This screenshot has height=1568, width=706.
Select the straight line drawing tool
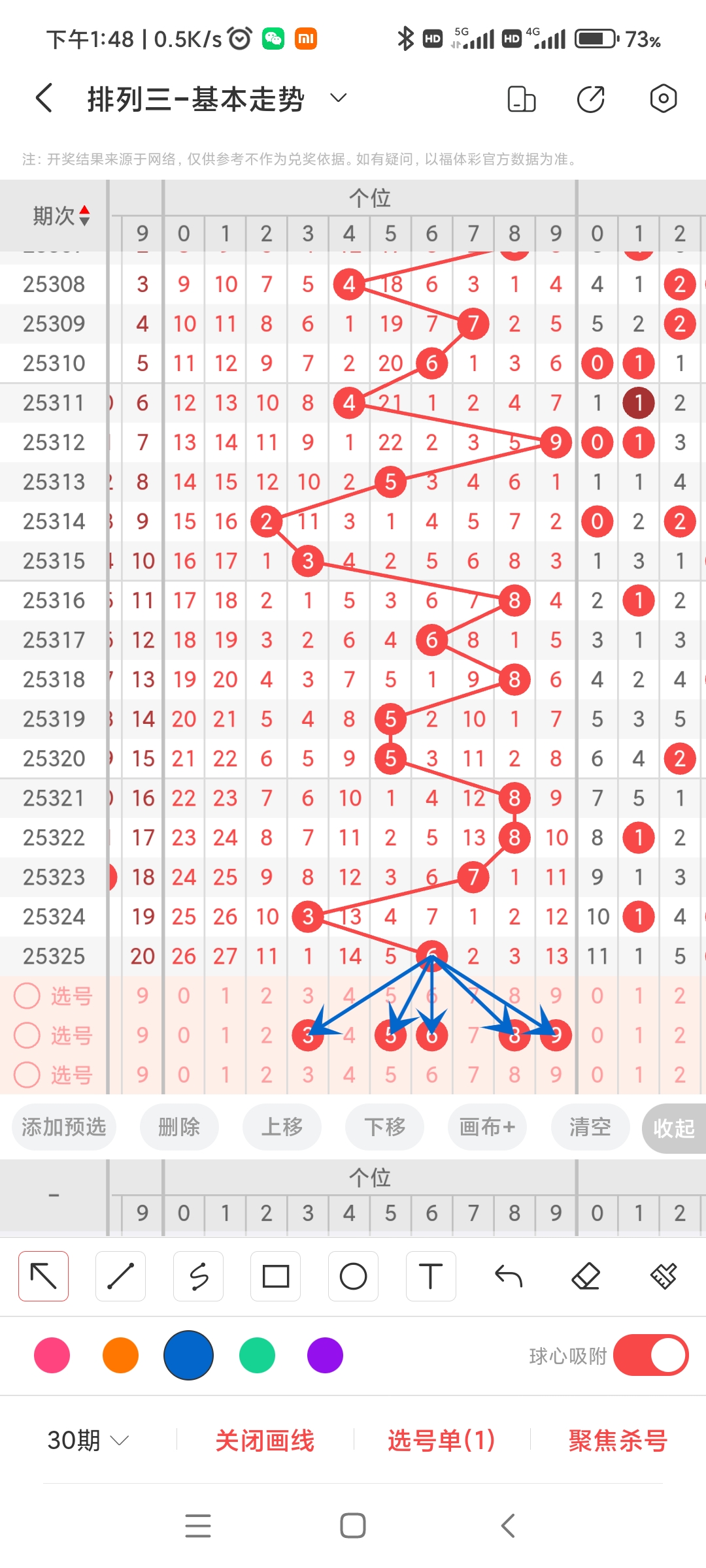coord(121,1275)
